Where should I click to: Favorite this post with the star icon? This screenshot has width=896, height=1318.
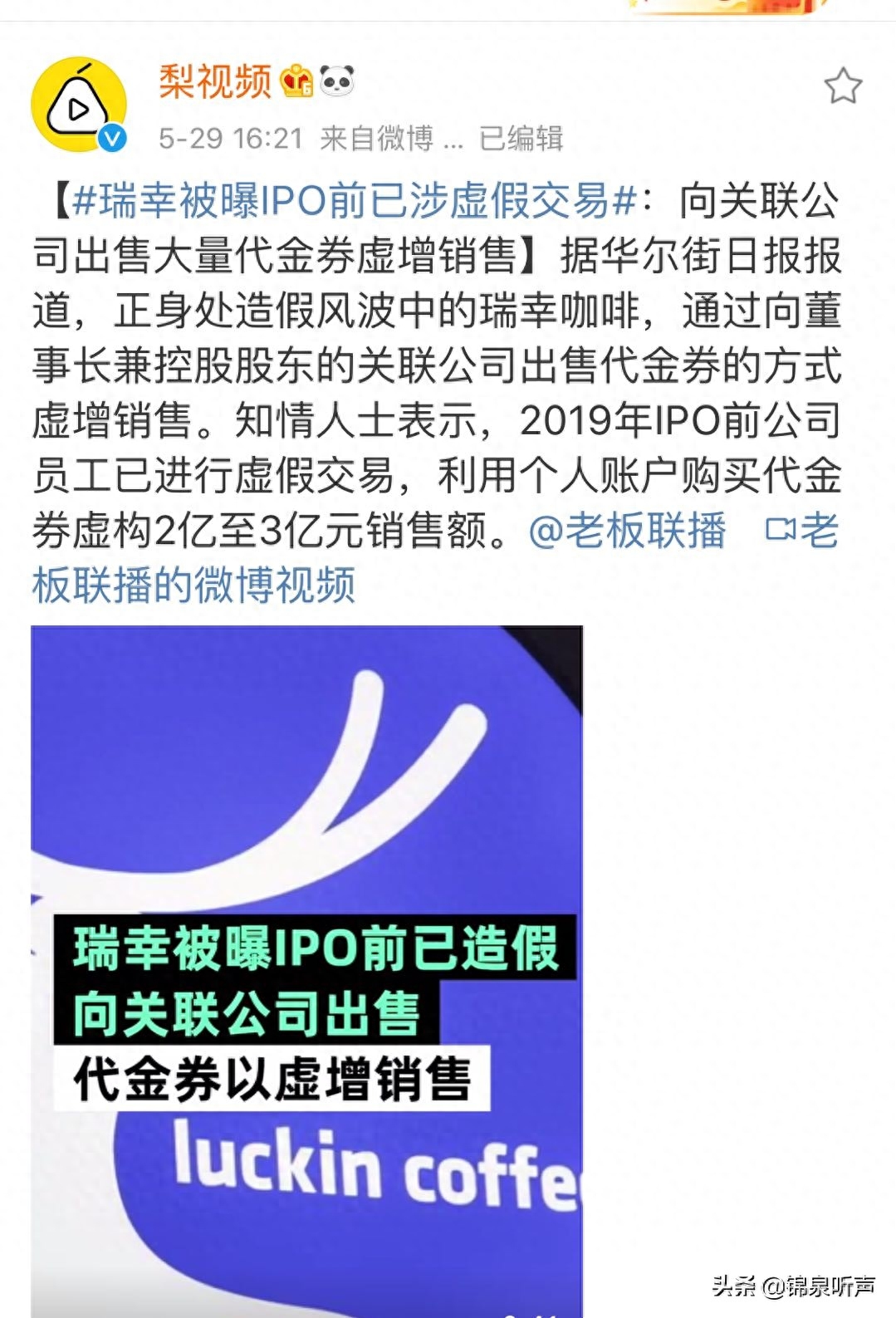pos(842,86)
